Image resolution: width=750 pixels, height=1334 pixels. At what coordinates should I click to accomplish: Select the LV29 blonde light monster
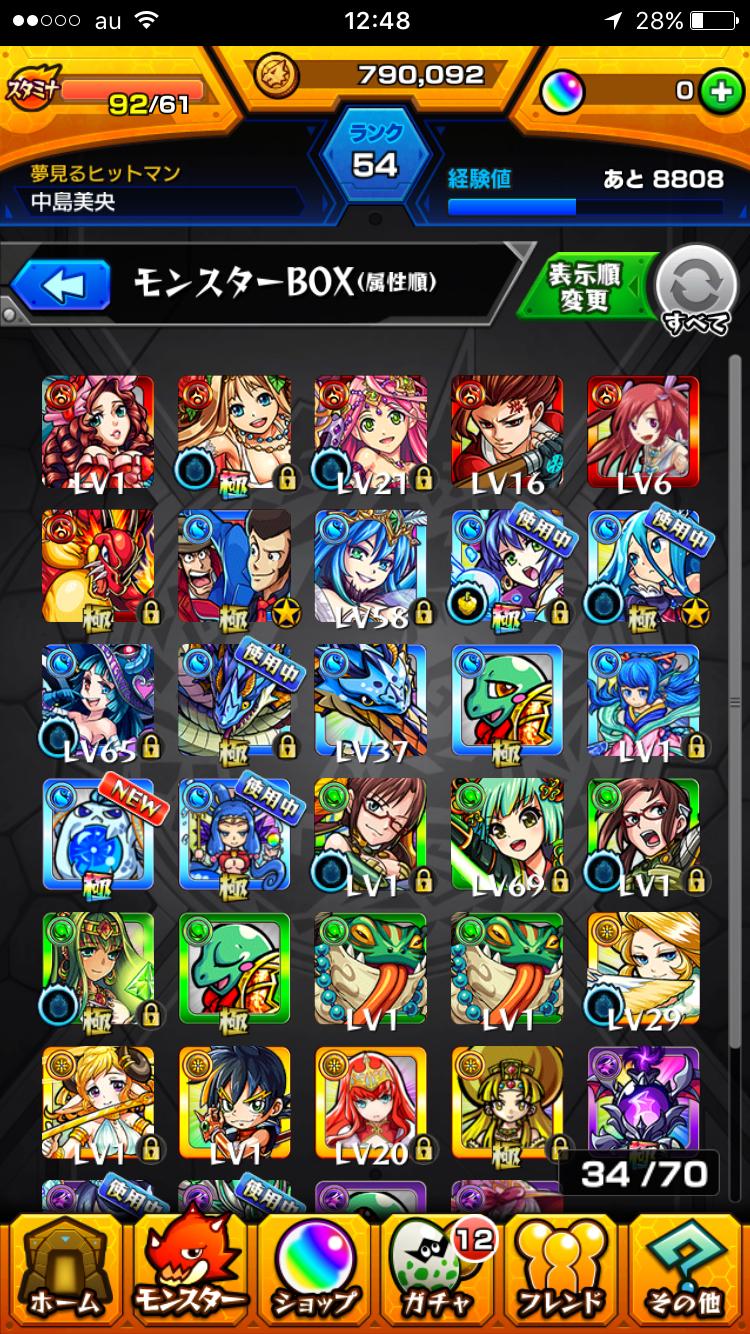(x=643, y=968)
